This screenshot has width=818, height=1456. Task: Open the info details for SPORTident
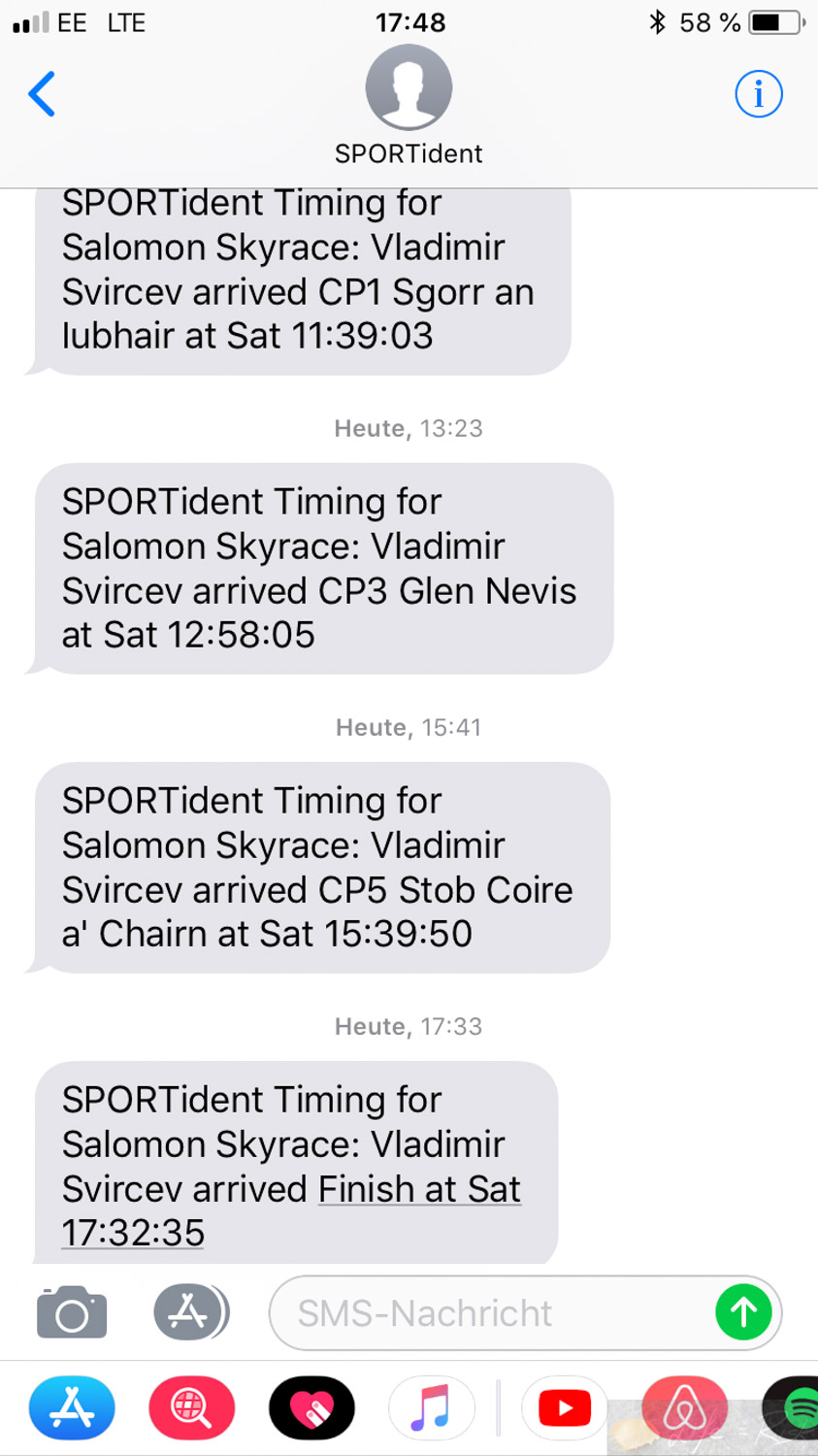(759, 94)
